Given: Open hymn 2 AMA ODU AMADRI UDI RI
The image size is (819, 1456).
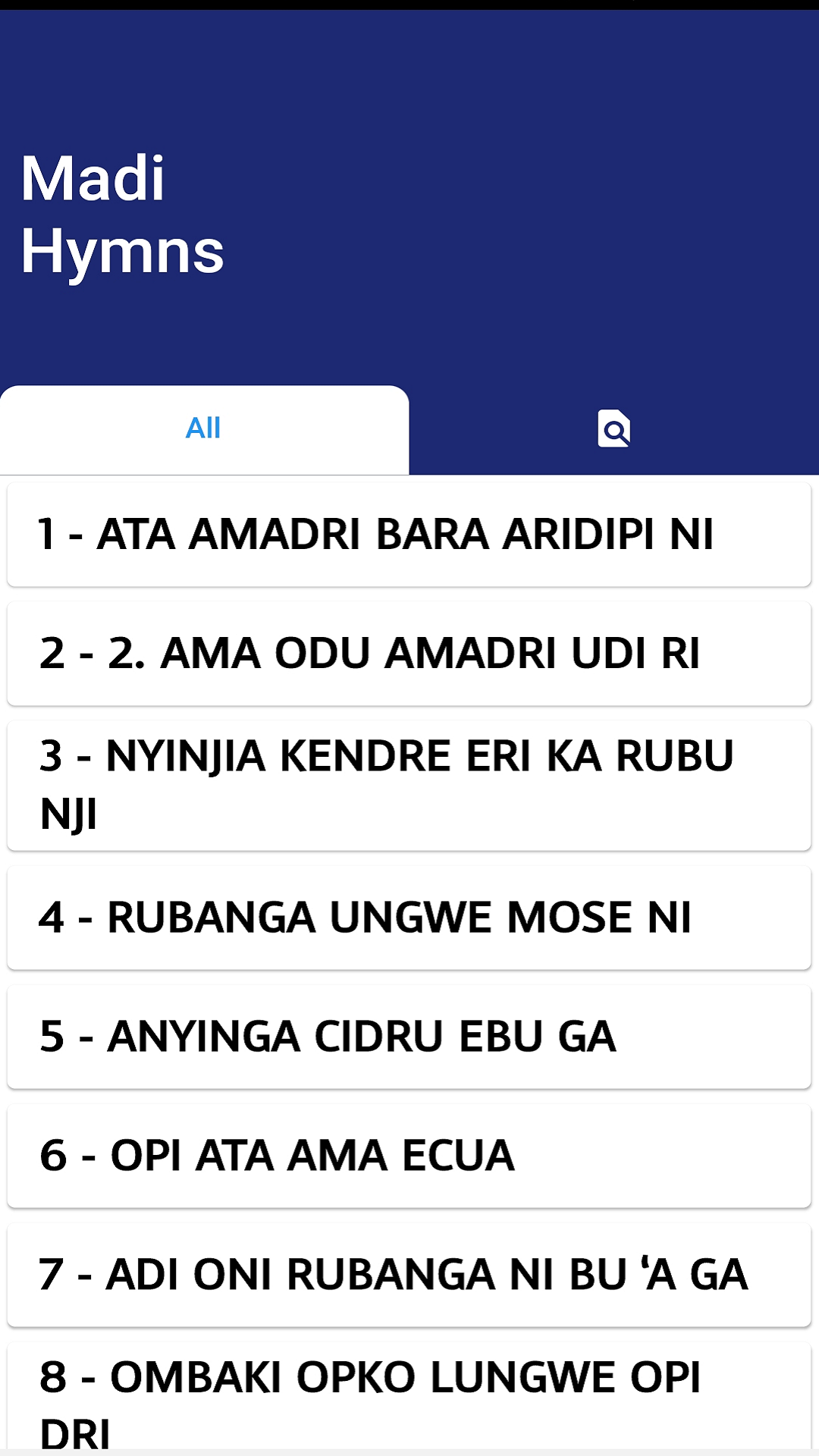Looking at the screenshot, I should coord(409,654).
